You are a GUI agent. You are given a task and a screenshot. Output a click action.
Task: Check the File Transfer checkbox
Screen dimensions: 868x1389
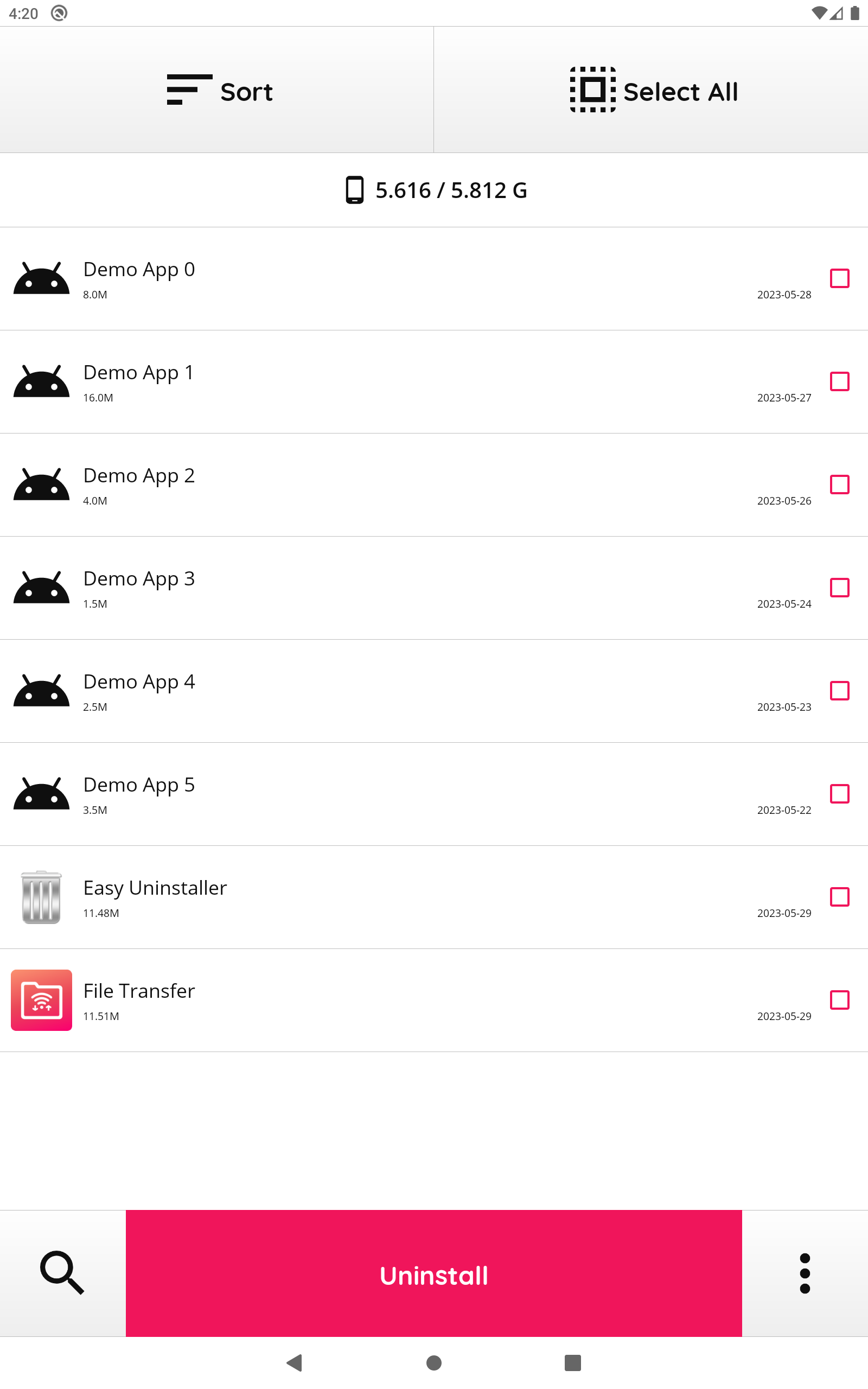click(839, 1001)
